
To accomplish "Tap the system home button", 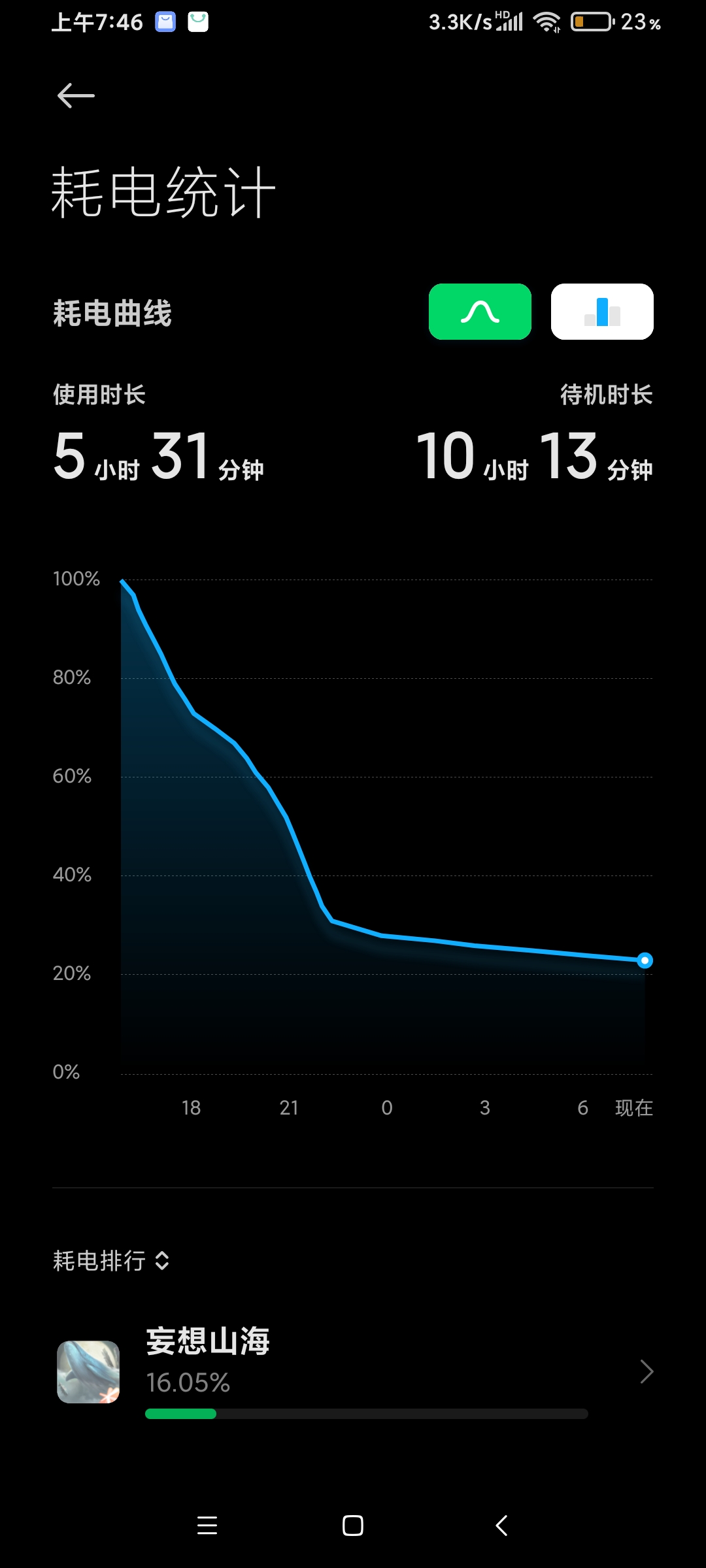I will 353,1526.
